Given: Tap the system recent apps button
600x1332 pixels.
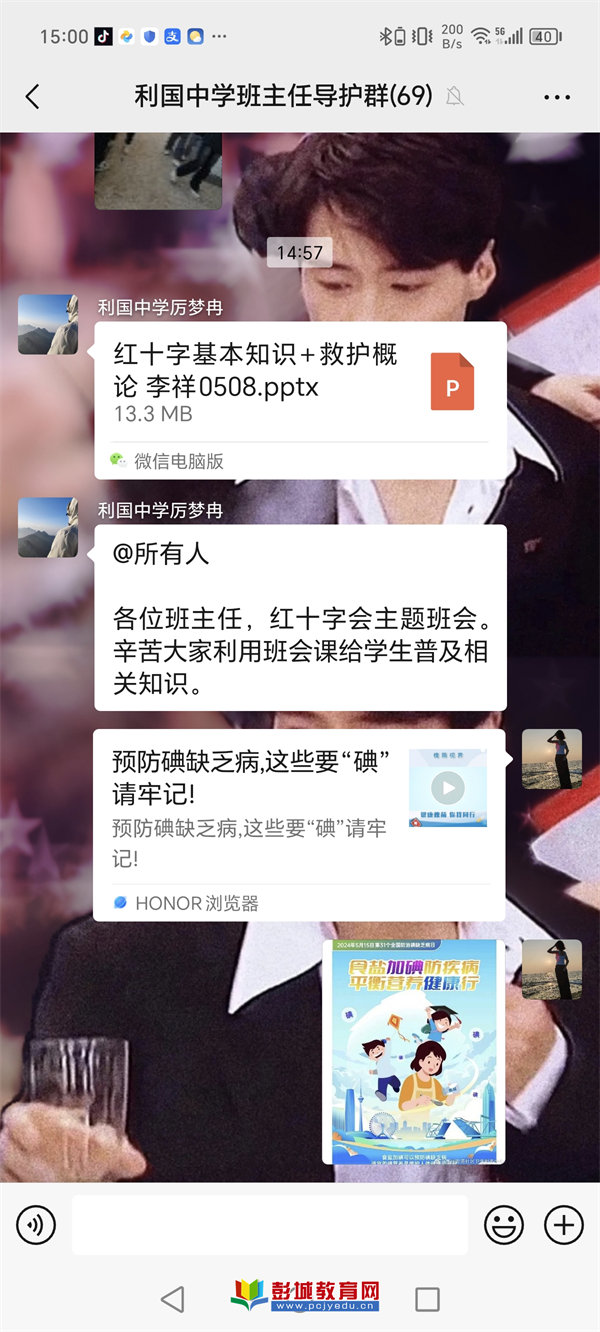Looking at the screenshot, I should click(427, 1299).
